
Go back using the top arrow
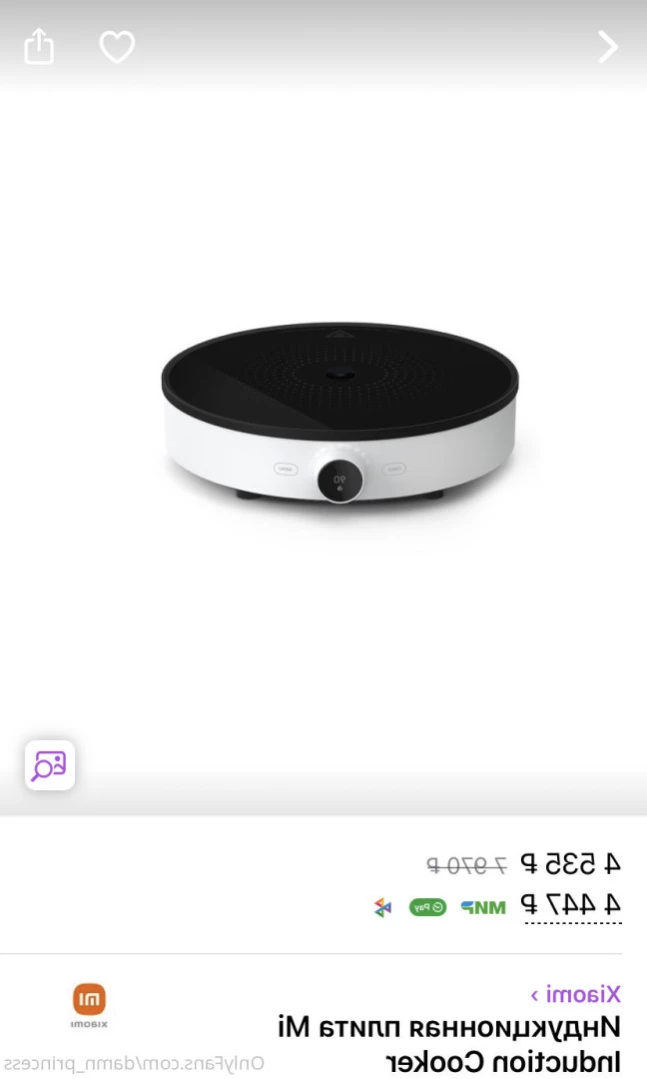click(x=608, y=46)
